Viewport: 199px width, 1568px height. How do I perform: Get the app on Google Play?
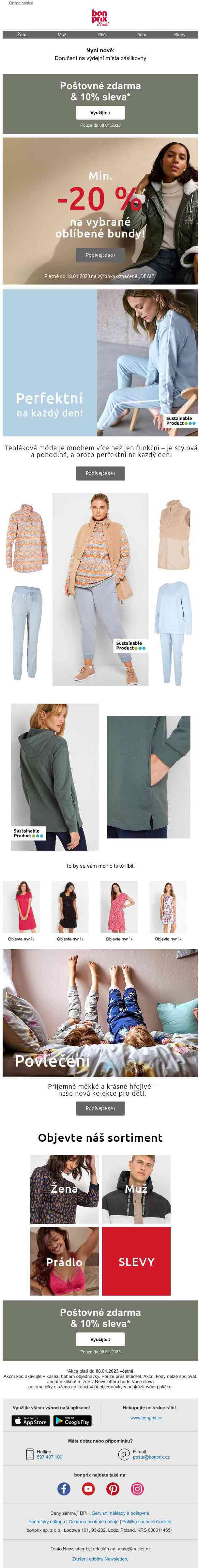coord(72,1421)
